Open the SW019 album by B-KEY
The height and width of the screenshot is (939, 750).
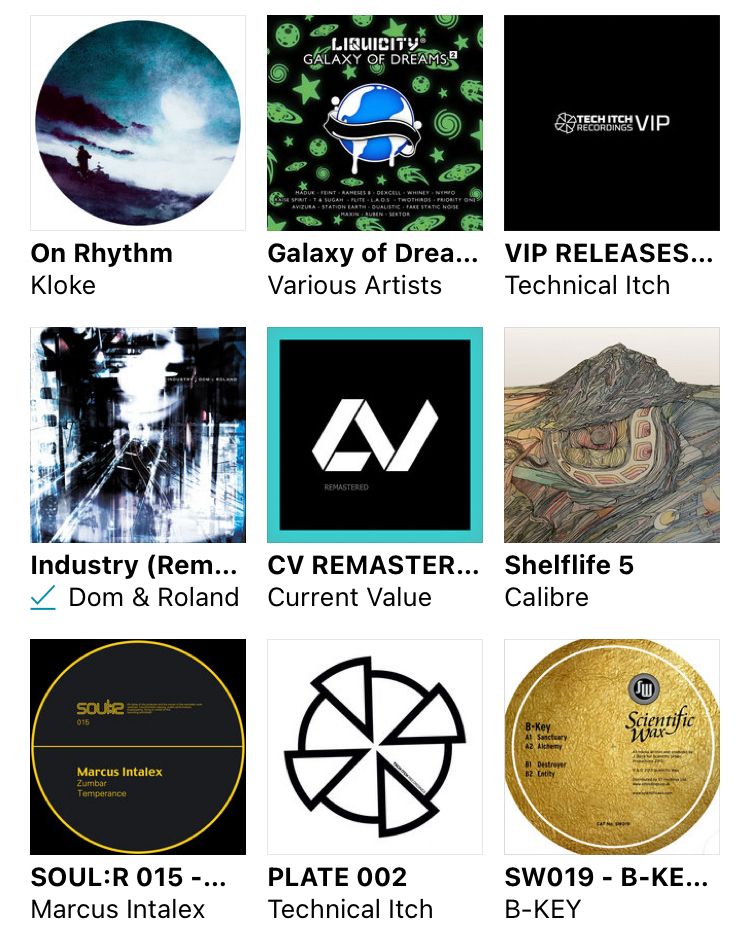(611, 746)
